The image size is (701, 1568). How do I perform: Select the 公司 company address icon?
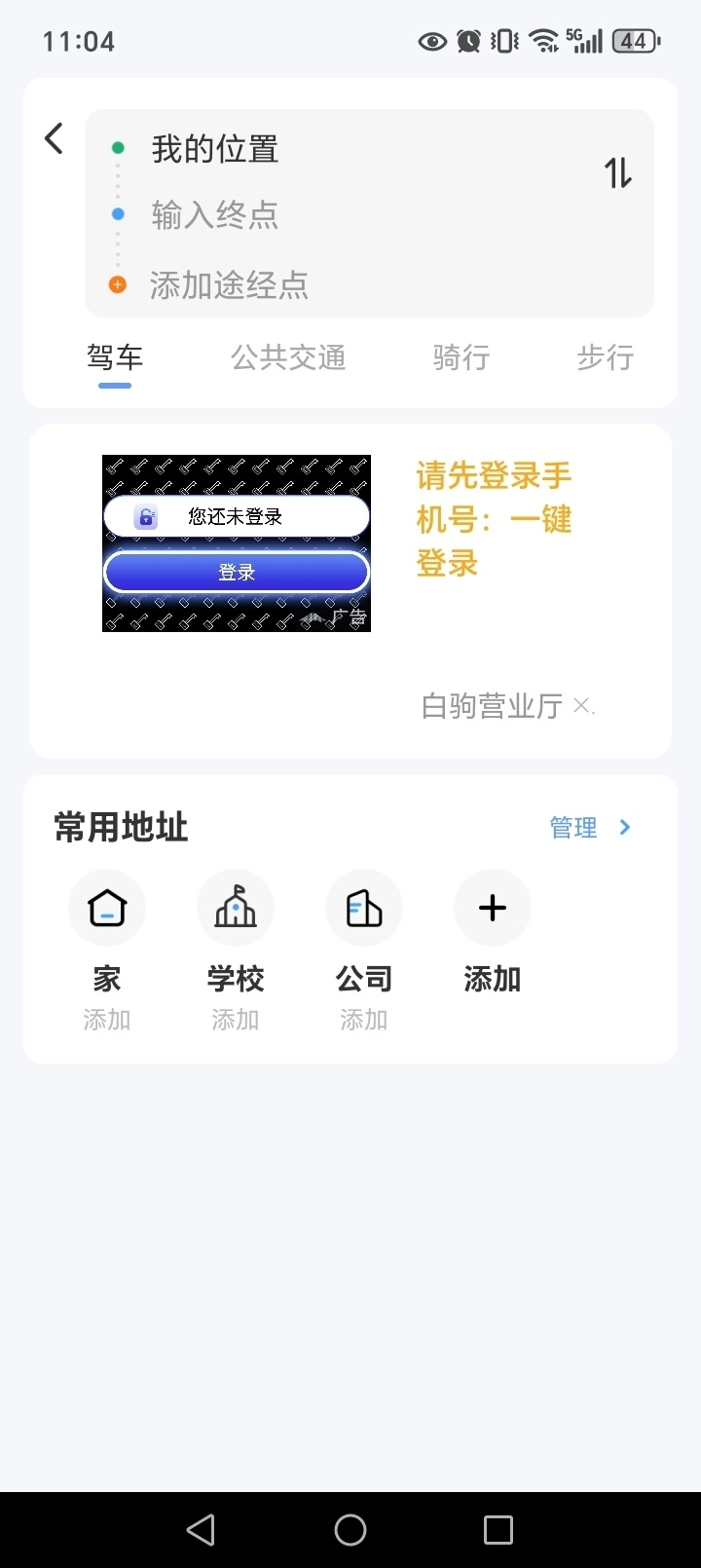363,907
